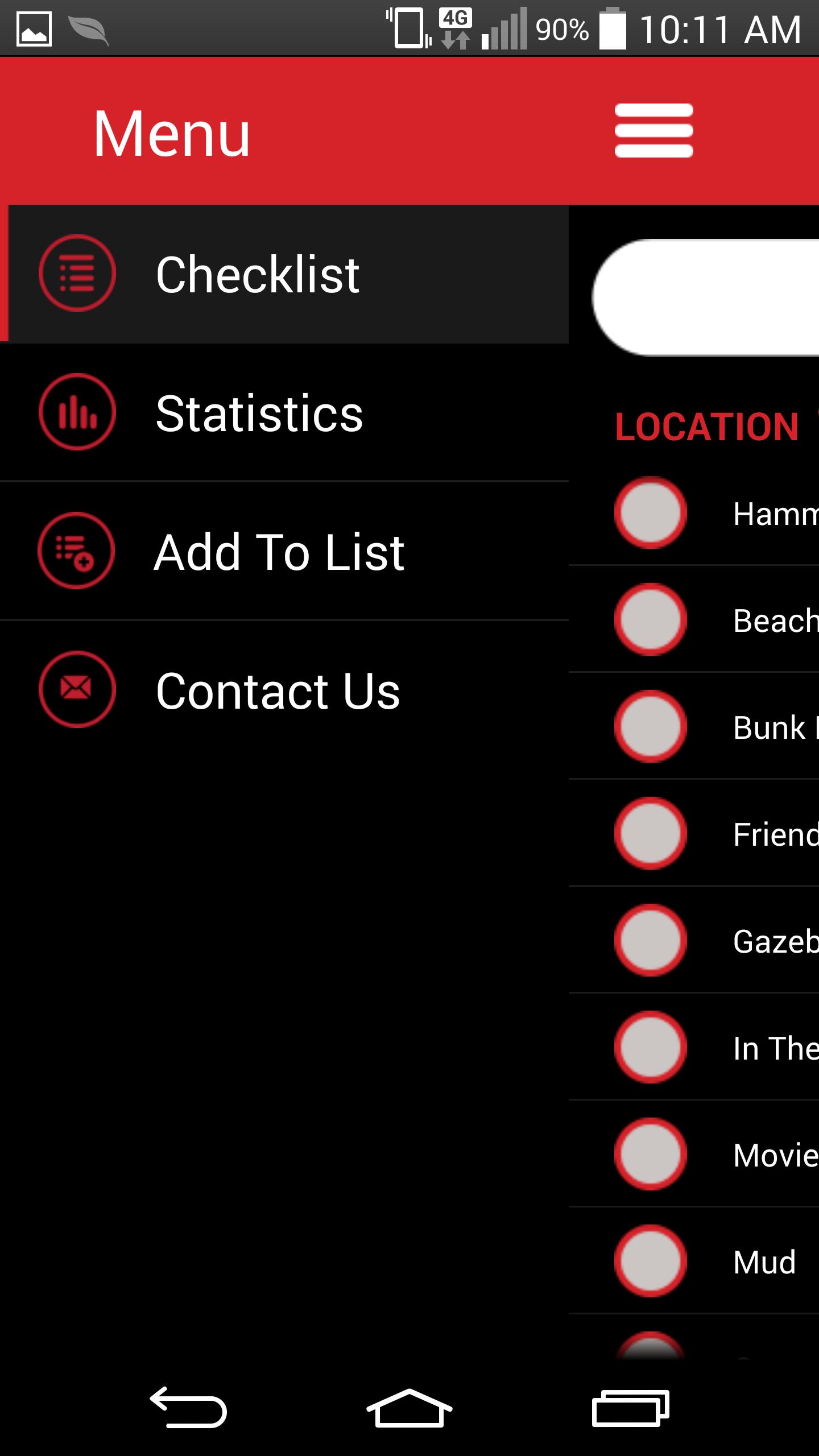The width and height of the screenshot is (819, 1456).
Task: Expand the LOCATION filter header
Action: pyautogui.click(x=705, y=427)
